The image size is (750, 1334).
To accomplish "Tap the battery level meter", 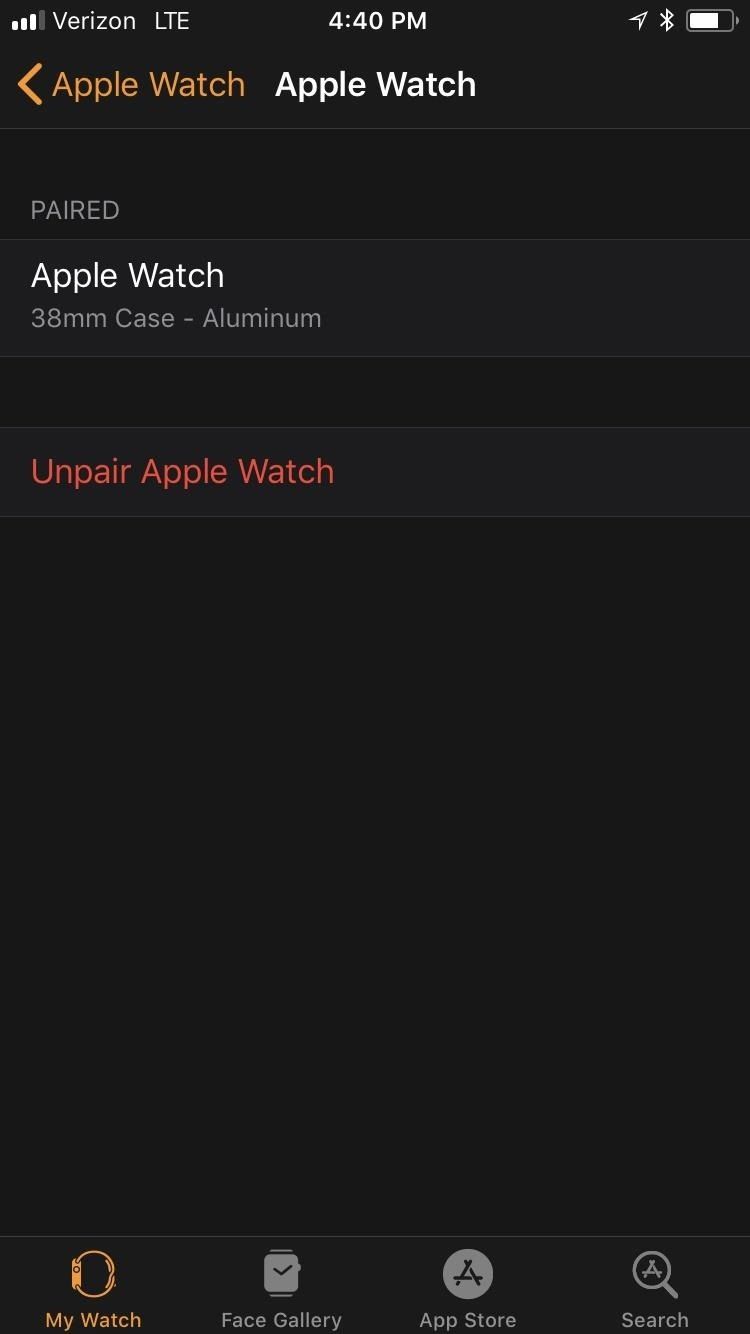I will (x=712, y=19).
